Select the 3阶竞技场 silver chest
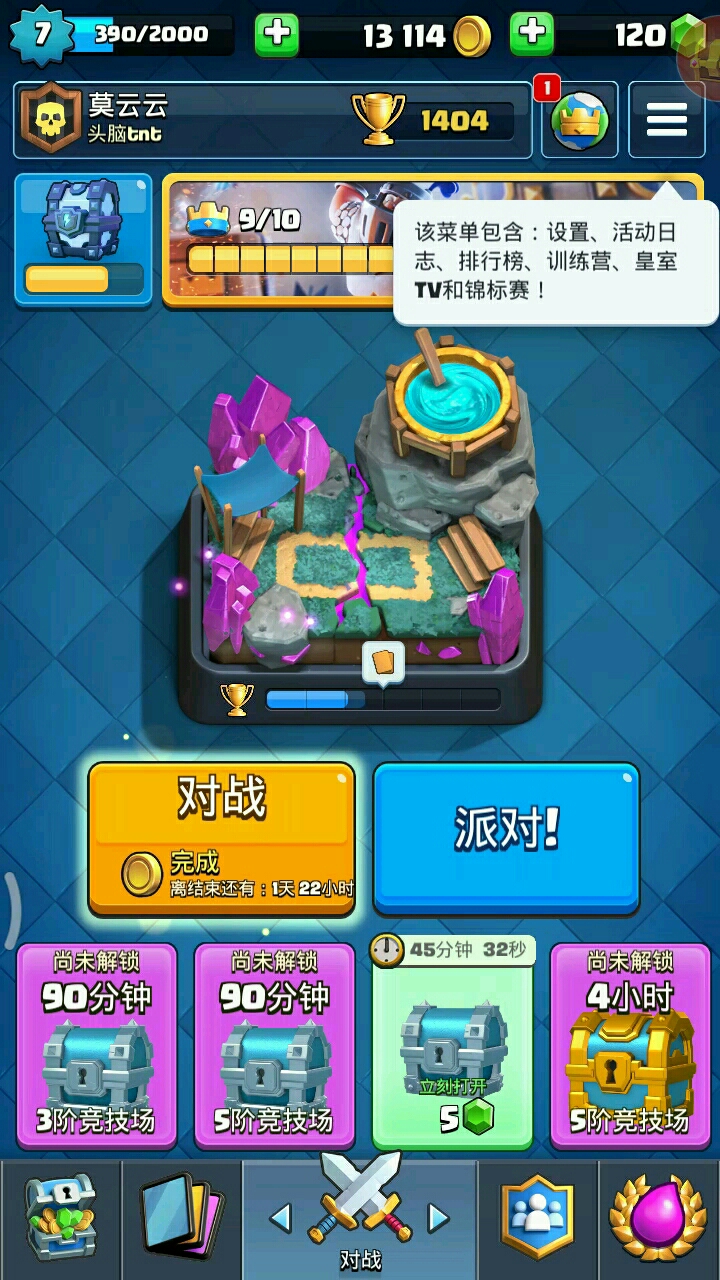Screen dimensions: 720x1280 96,1045
